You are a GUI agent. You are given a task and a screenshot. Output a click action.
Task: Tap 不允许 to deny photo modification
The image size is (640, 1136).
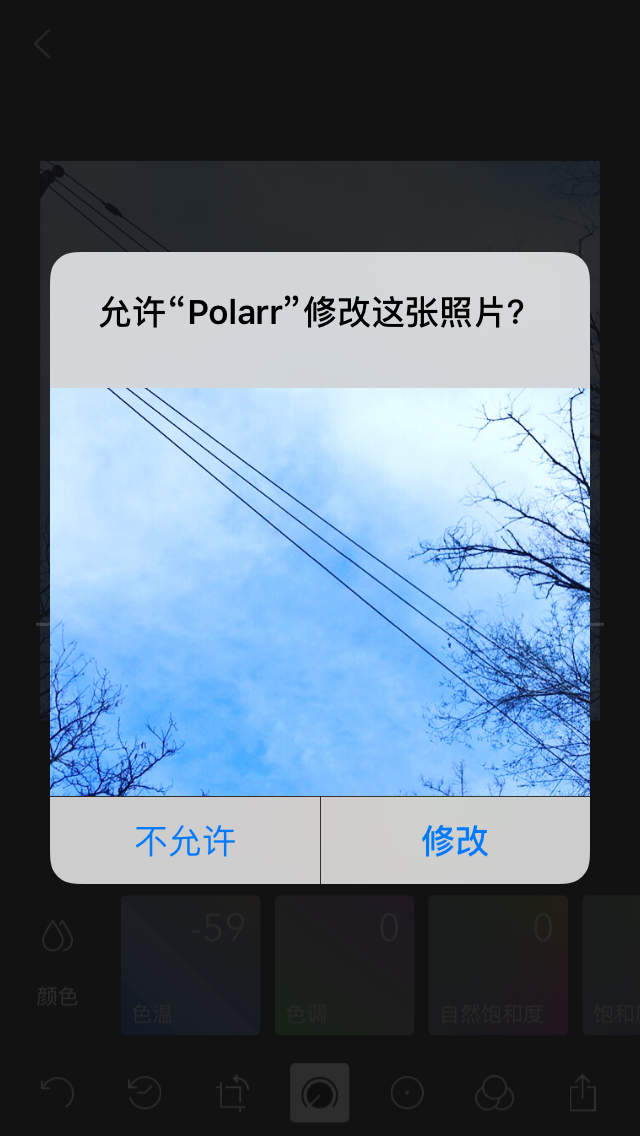(x=185, y=841)
